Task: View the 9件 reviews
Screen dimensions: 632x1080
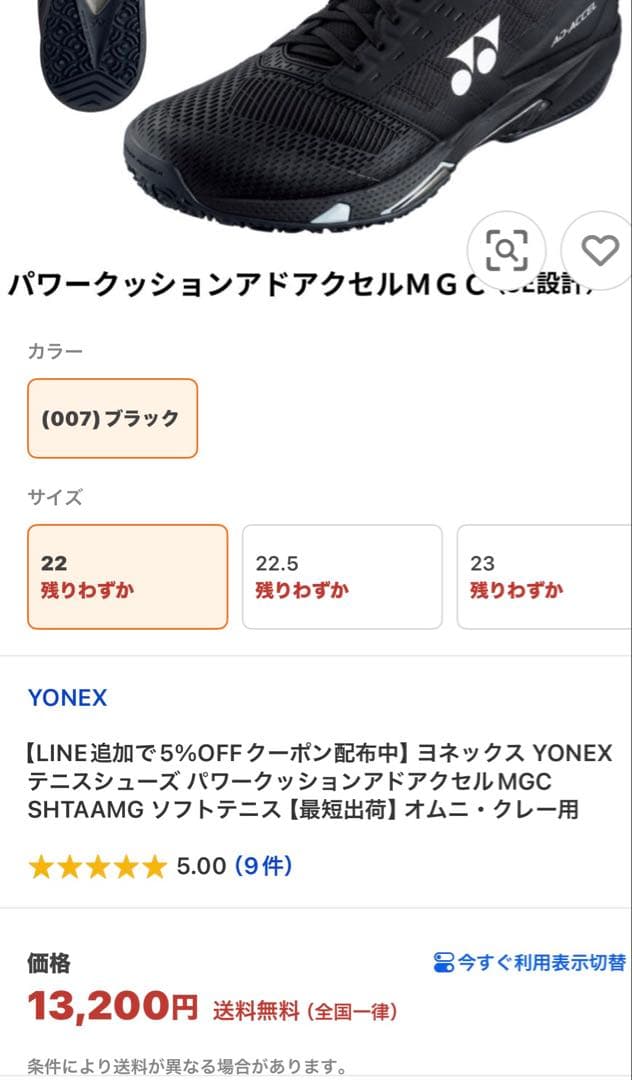Action: 263,866
